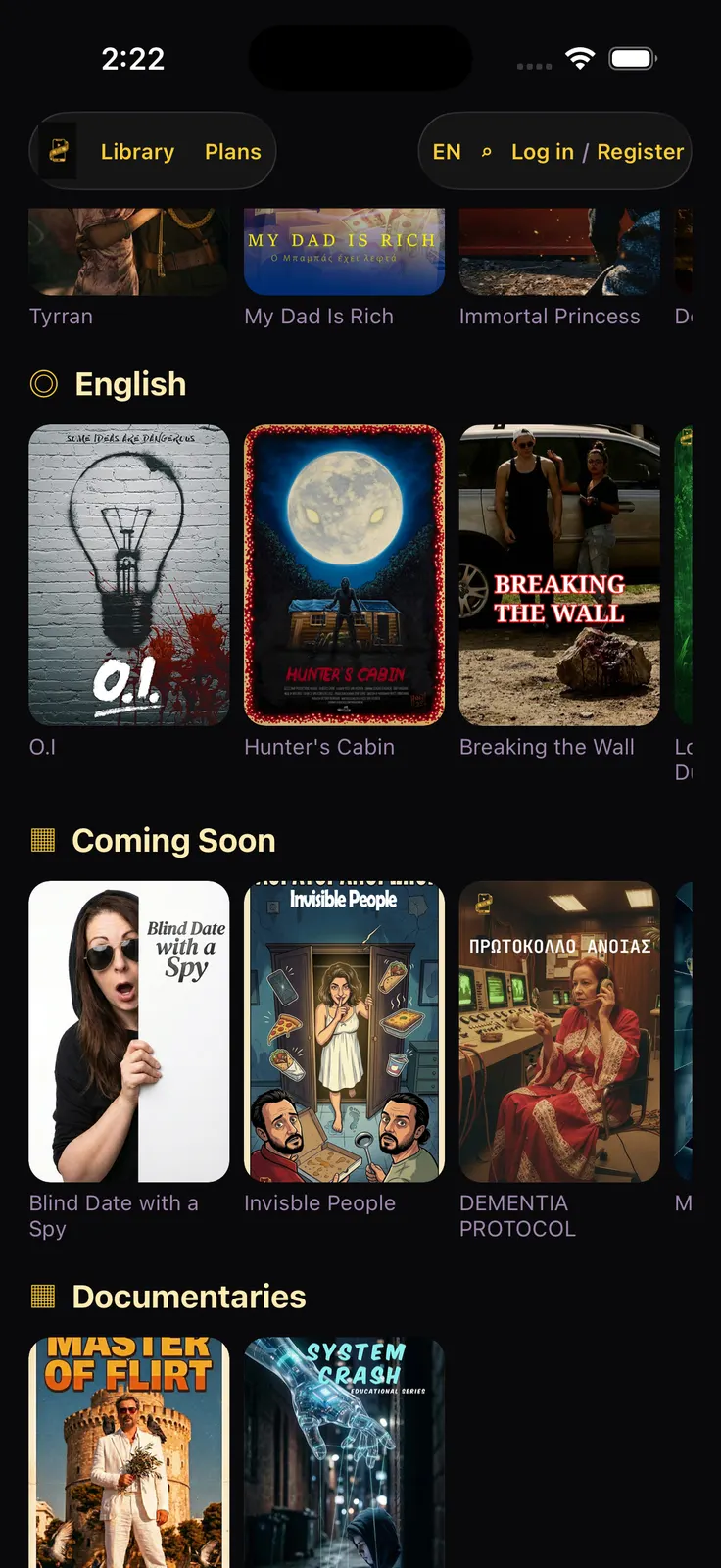Open search via the magnifier icon
The width and height of the screenshot is (721, 1568).
(487, 152)
